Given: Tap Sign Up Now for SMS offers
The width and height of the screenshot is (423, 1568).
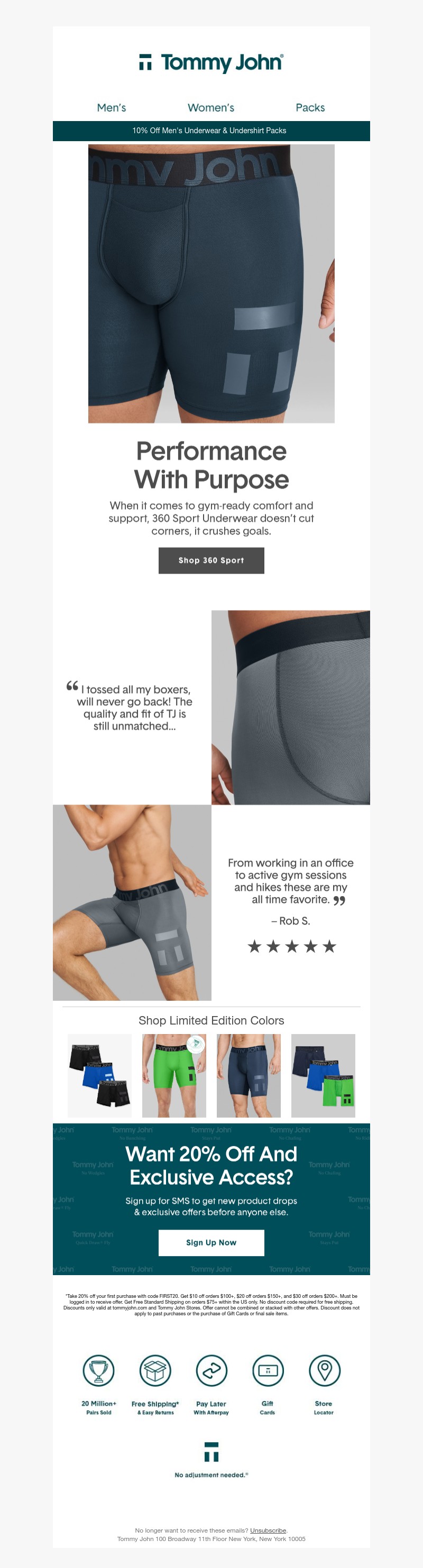Looking at the screenshot, I should coord(211,1242).
